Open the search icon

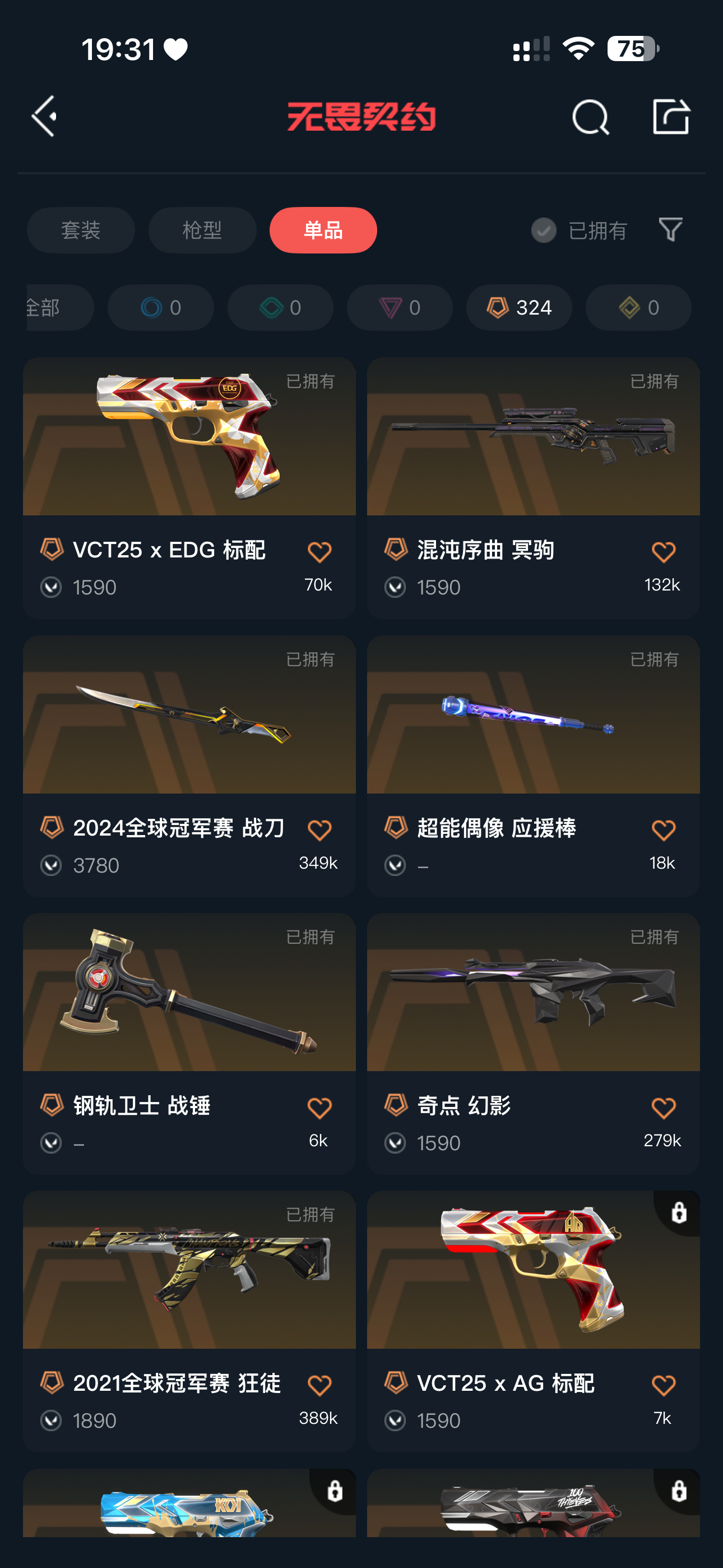[x=590, y=116]
